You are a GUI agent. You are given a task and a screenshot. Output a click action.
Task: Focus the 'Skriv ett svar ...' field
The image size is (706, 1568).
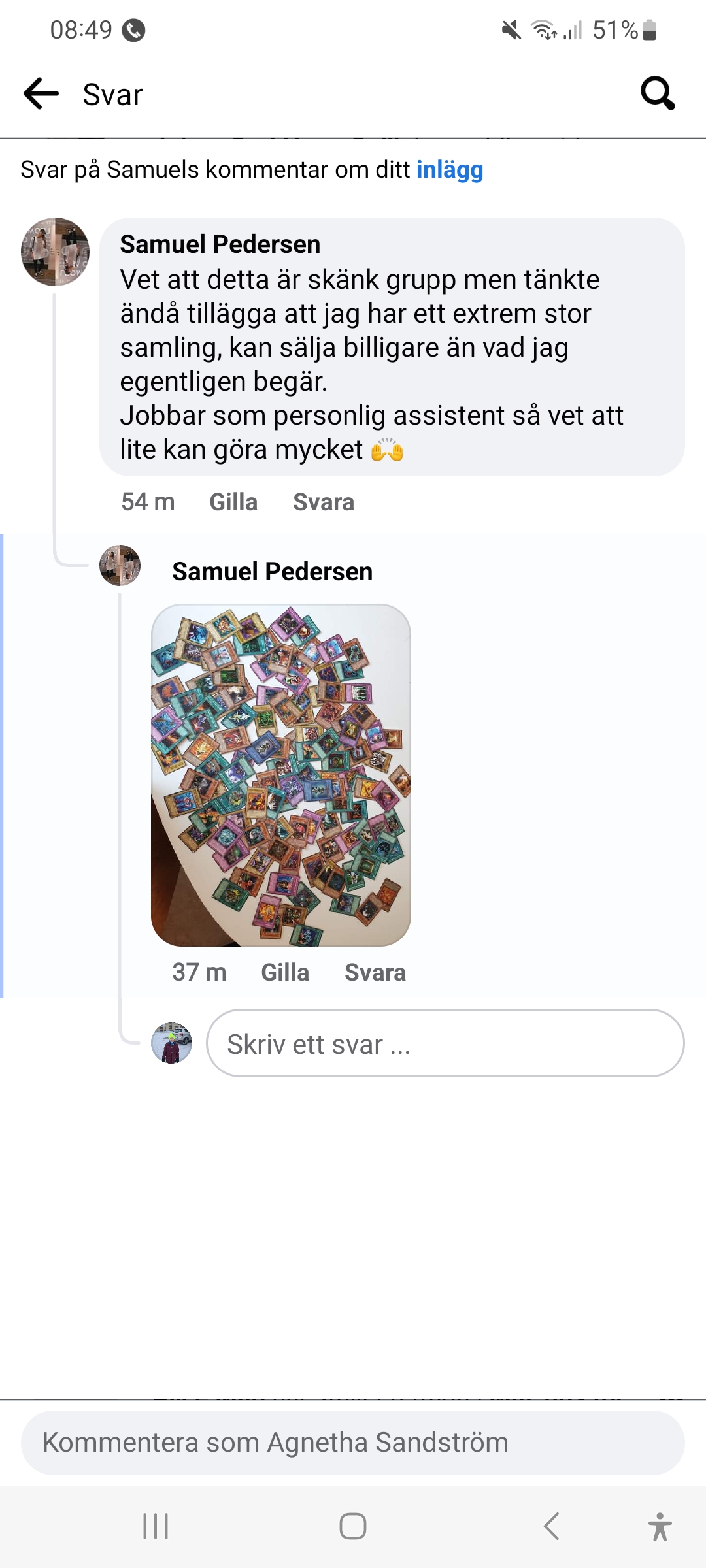pyautogui.click(x=445, y=1043)
